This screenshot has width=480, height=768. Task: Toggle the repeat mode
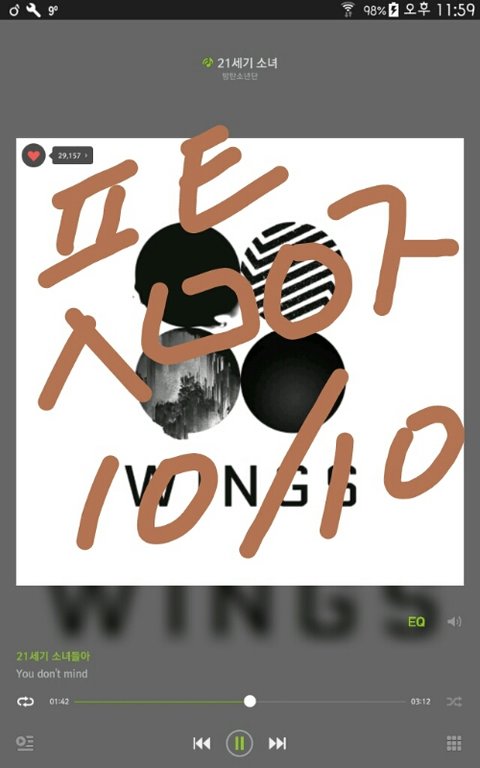point(25,702)
